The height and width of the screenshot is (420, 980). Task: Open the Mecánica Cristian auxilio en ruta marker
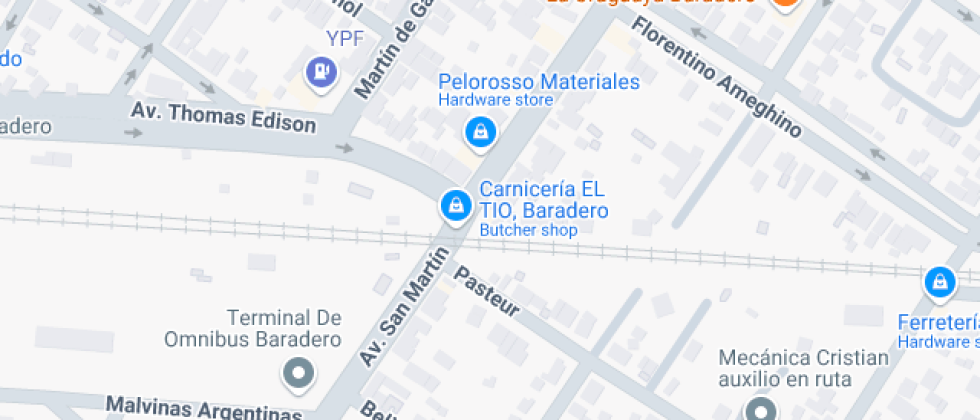coord(761,409)
